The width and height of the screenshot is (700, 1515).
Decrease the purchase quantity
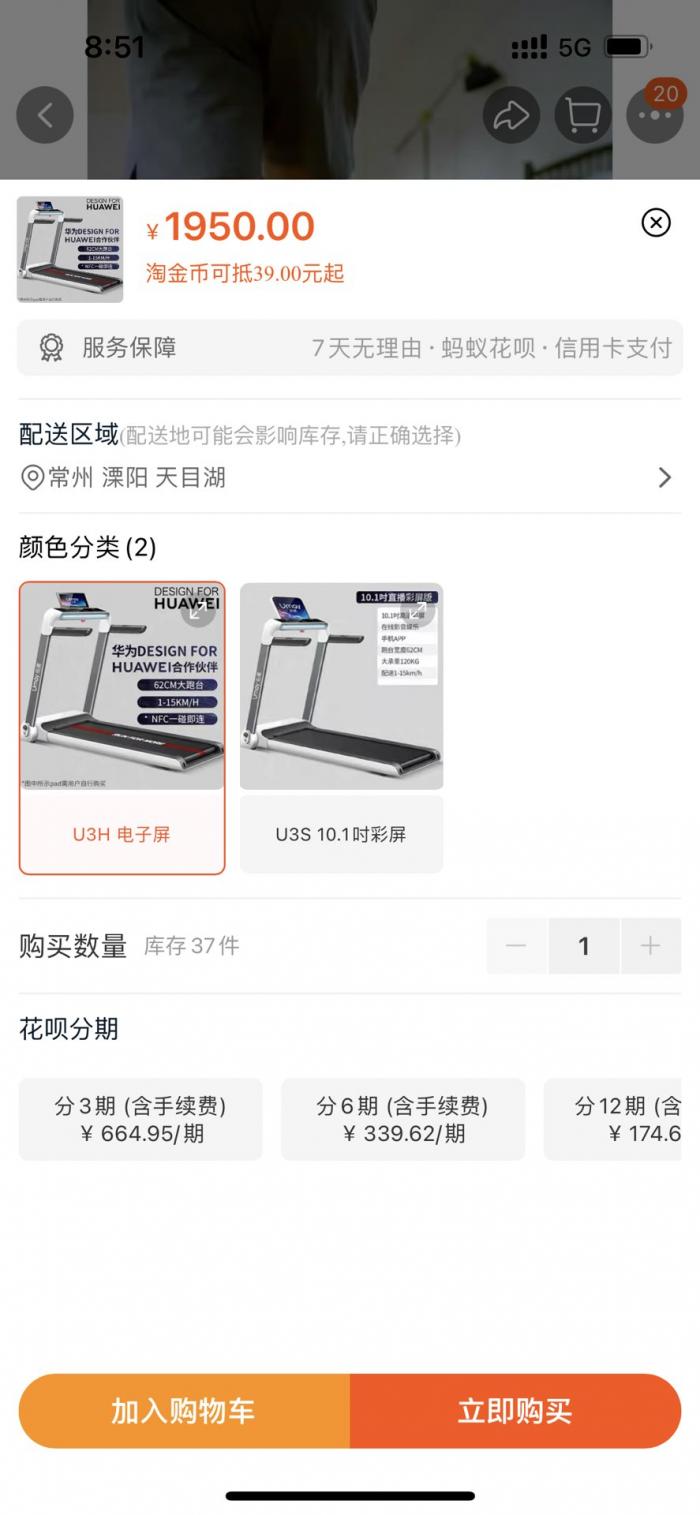coord(516,946)
